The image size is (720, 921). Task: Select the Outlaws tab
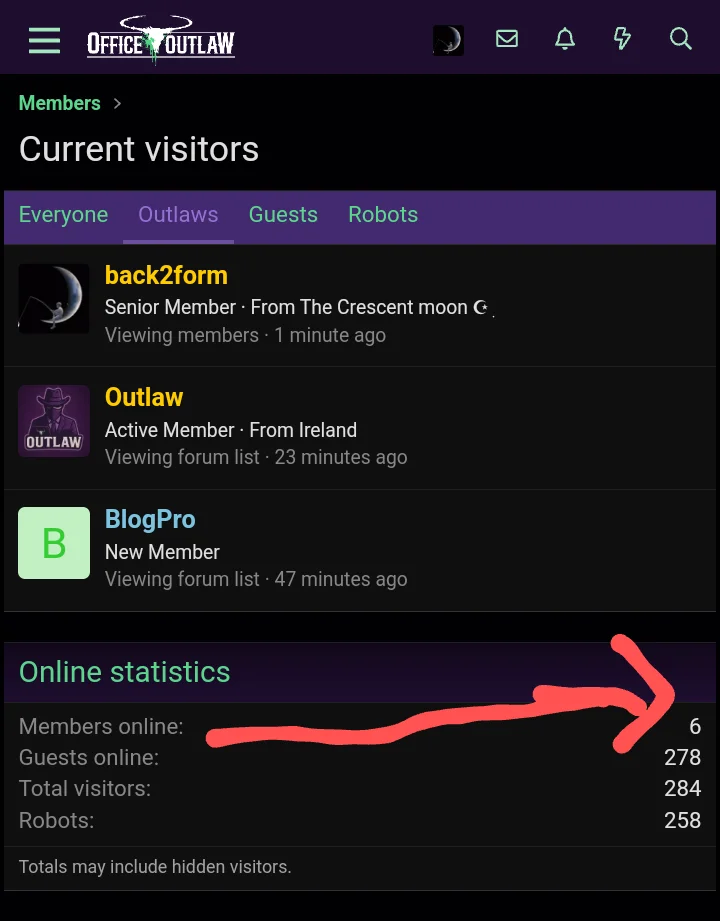tap(178, 215)
